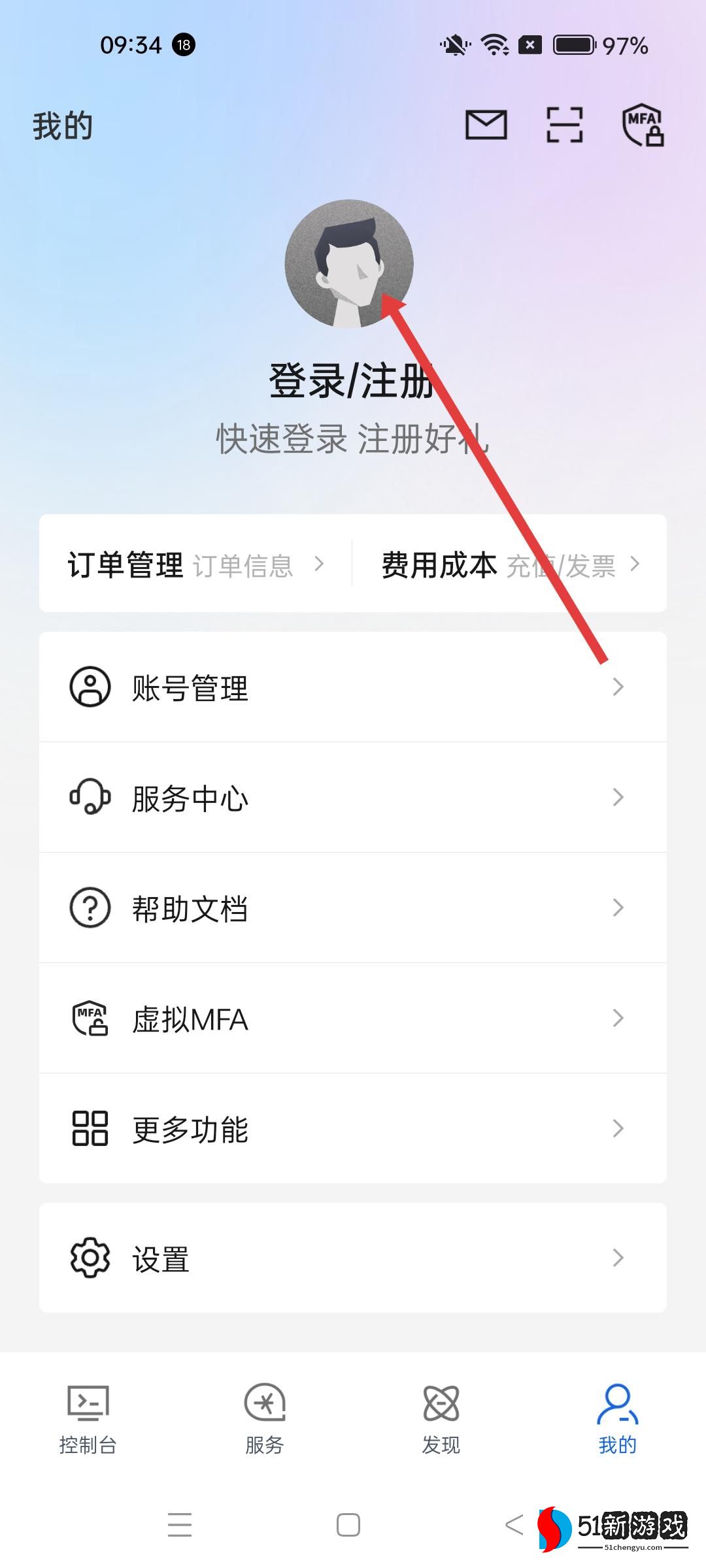This screenshot has height=1568, width=706.
Task: Open 更多功能 row
Action: coord(353,1129)
